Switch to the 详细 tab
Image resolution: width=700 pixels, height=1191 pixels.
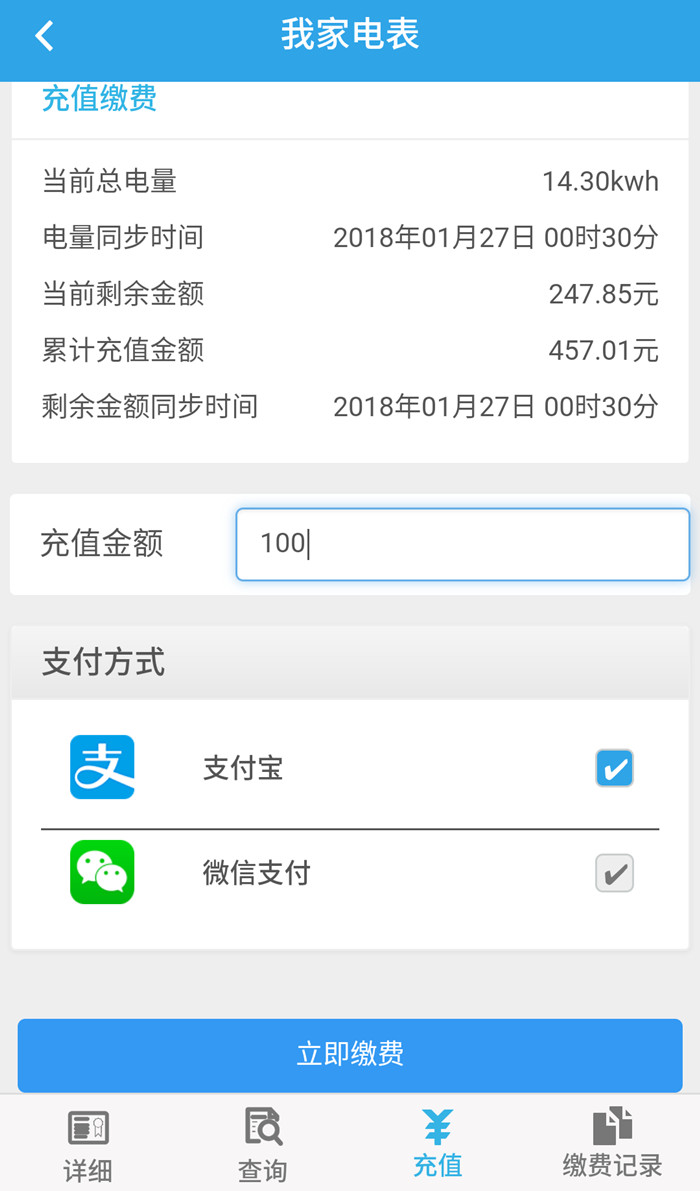click(x=88, y=1146)
